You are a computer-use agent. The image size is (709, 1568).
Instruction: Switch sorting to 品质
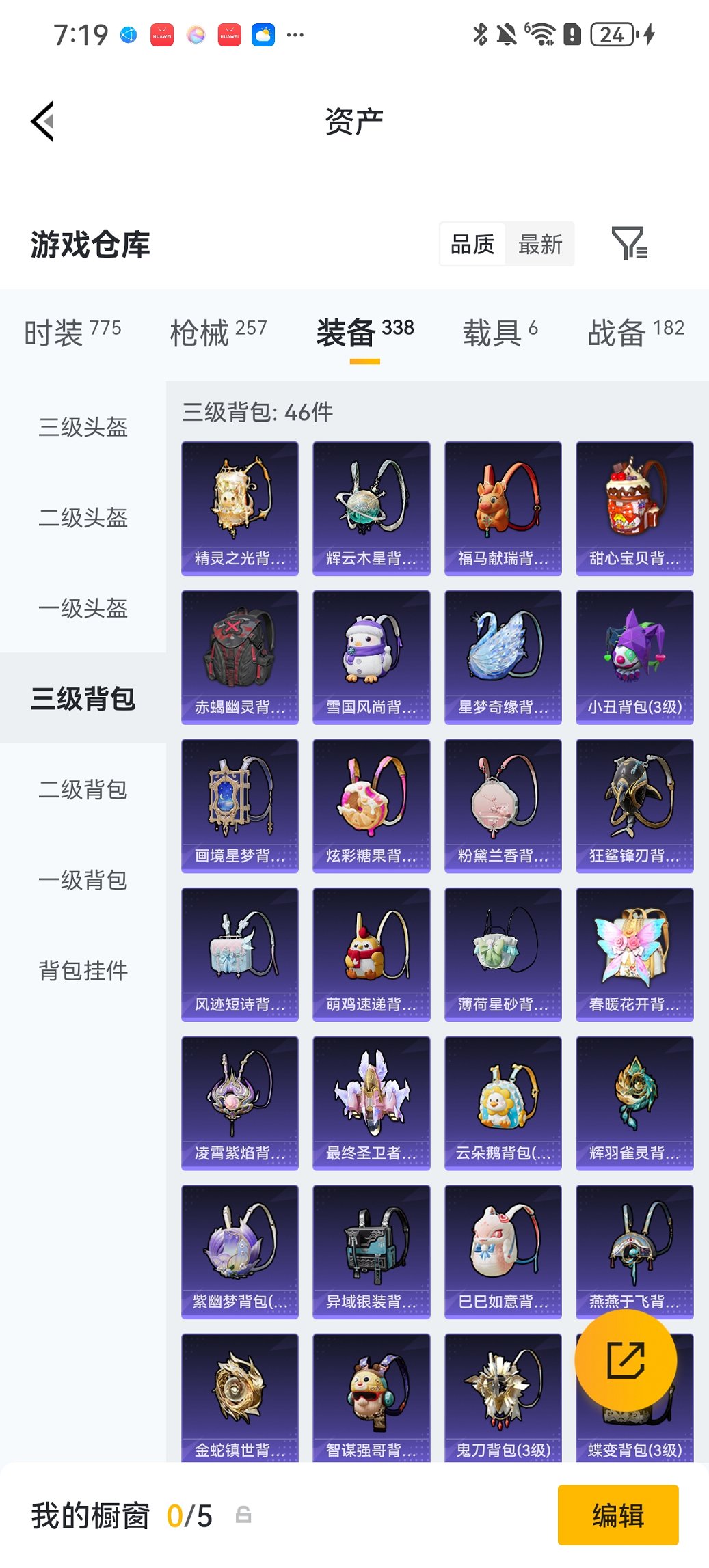473,244
